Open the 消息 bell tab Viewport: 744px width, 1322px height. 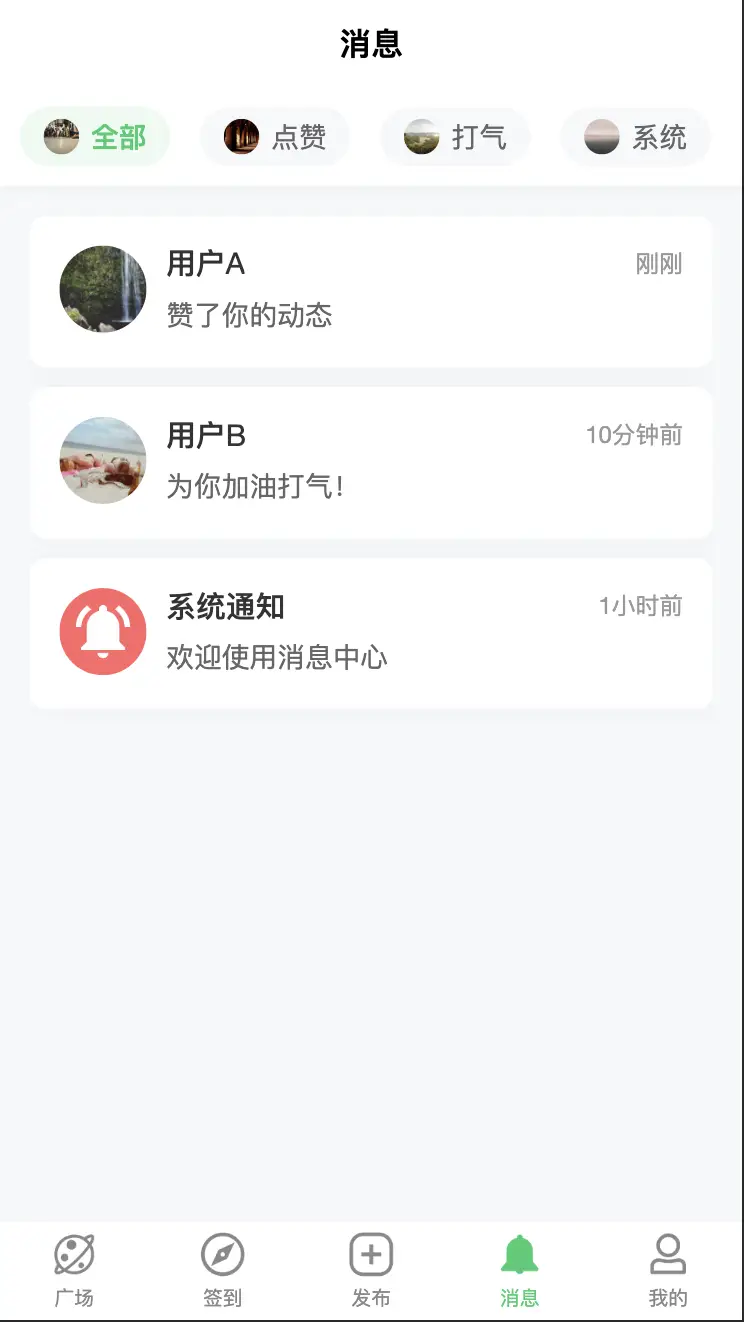tap(520, 1271)
